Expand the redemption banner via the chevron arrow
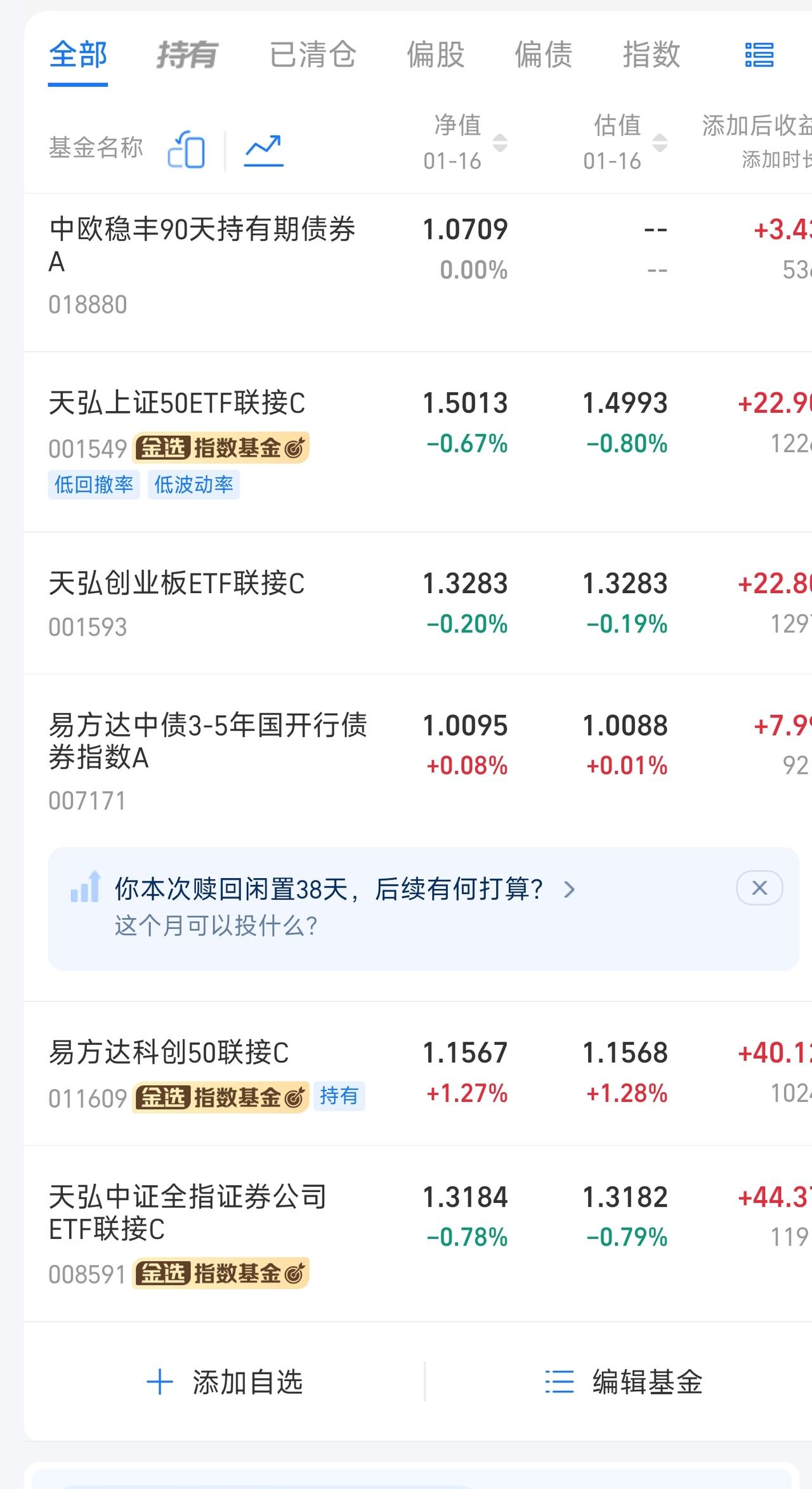 (569, 889)
